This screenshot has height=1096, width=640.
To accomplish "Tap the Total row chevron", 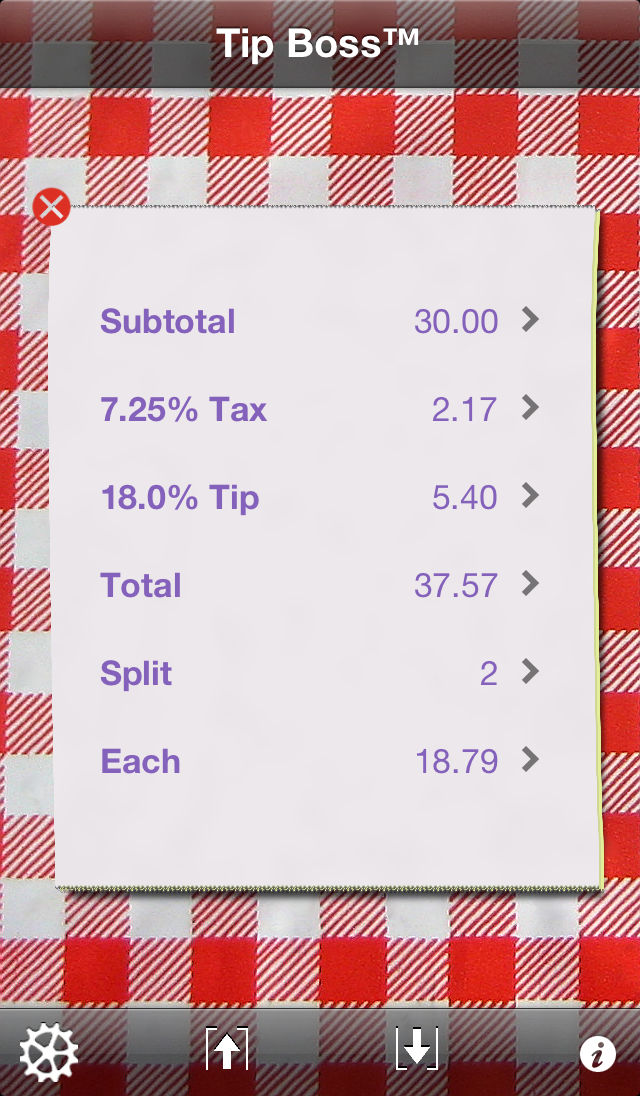I will [530, 584].
